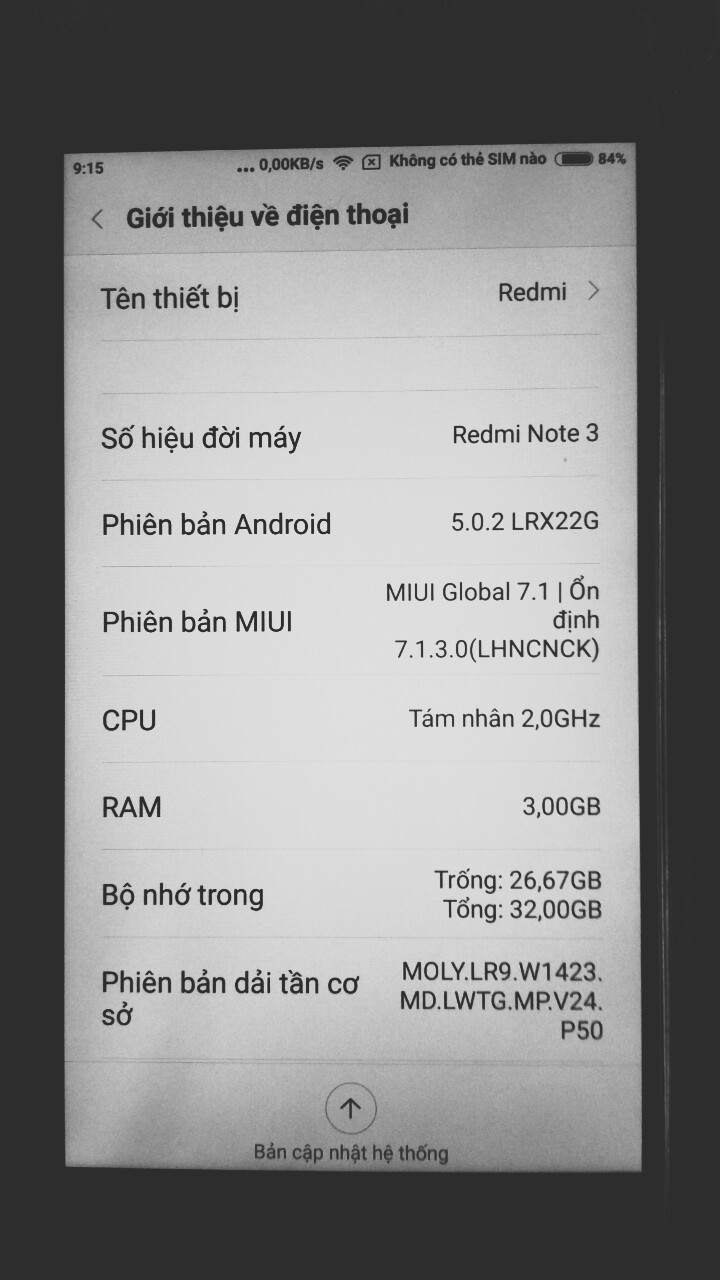This screenshot has height=1280, width=720.
Task: Open the Tên thiết bị row
Action: (351, 294)
